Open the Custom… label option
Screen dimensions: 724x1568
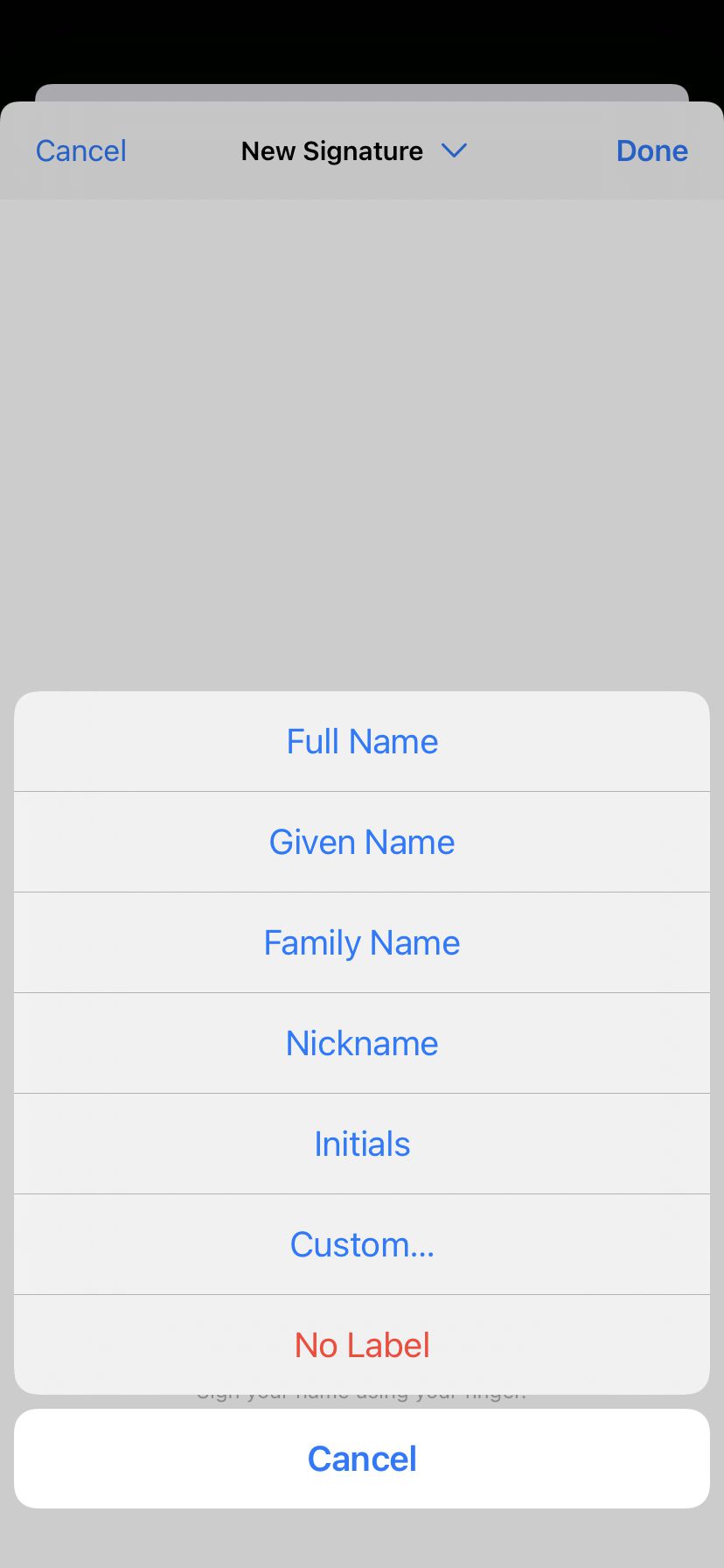point(362,1245)
